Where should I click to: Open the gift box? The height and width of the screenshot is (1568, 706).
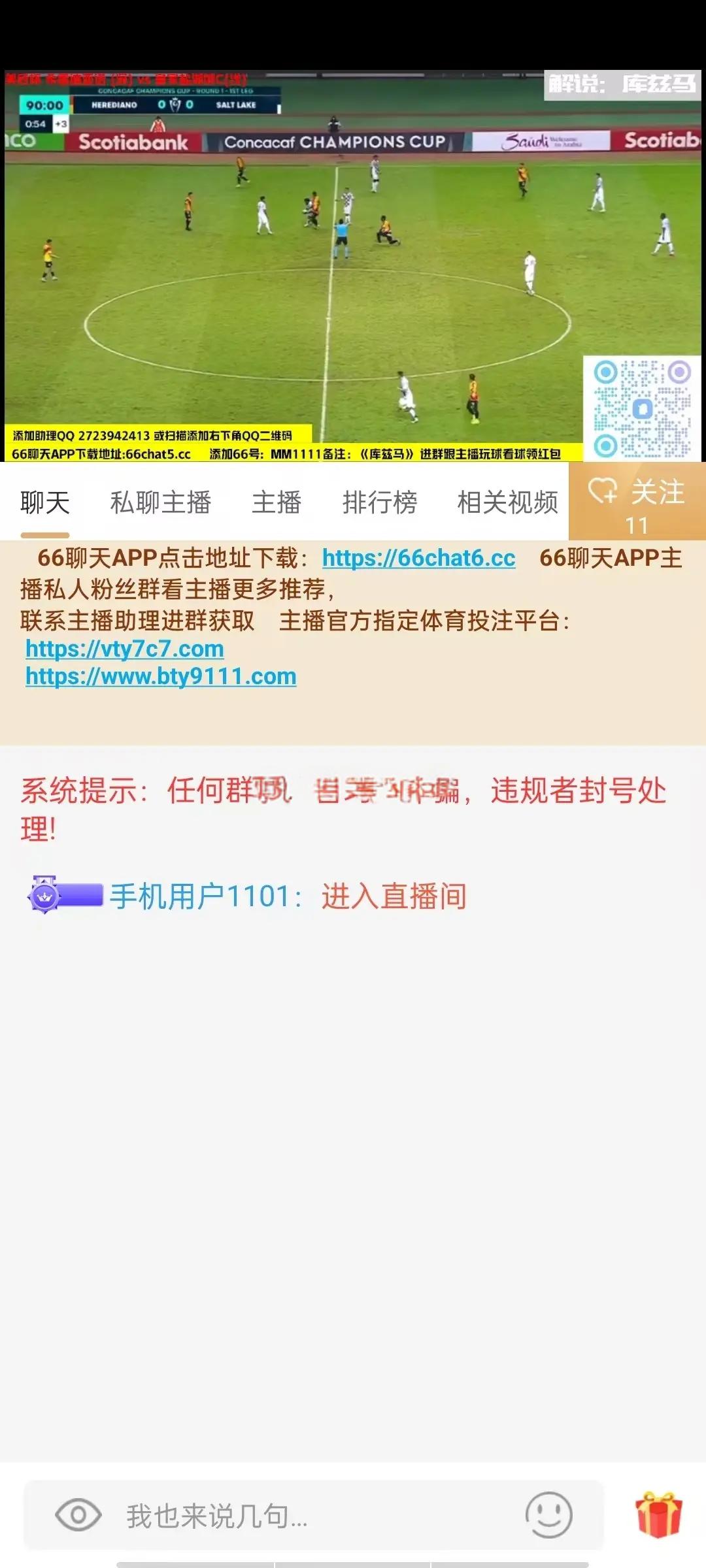(x=659, y=1515)
